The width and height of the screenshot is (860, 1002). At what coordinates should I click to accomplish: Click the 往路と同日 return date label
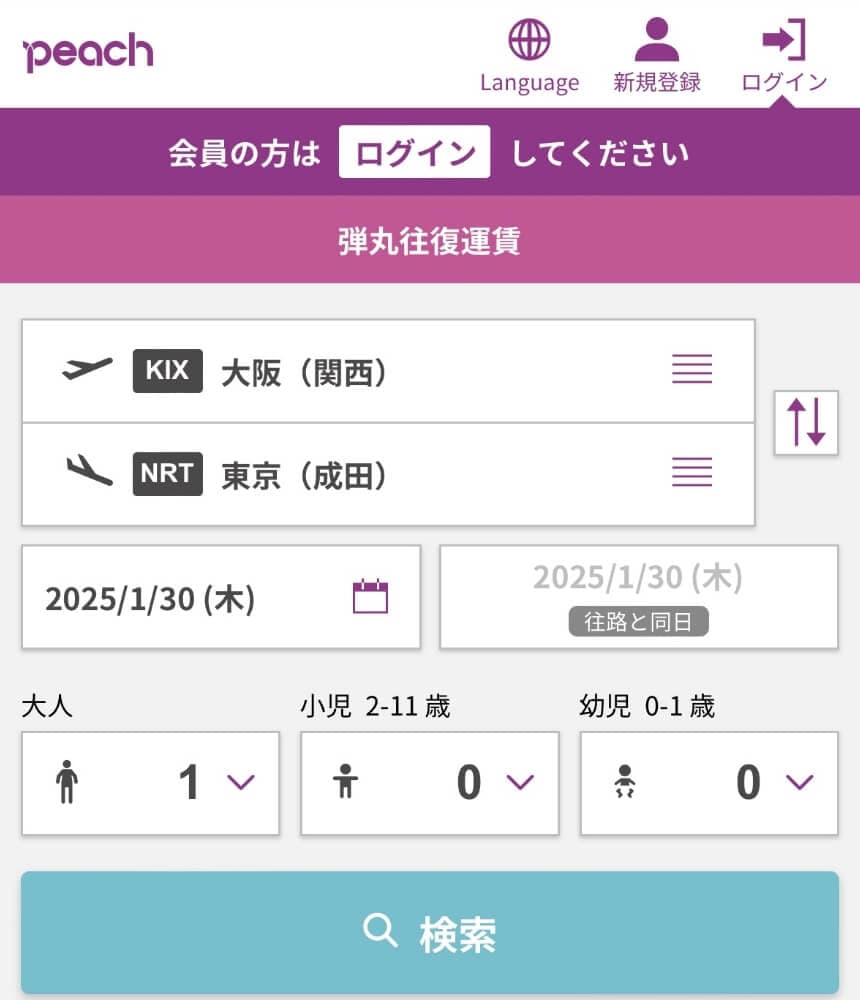638,620
